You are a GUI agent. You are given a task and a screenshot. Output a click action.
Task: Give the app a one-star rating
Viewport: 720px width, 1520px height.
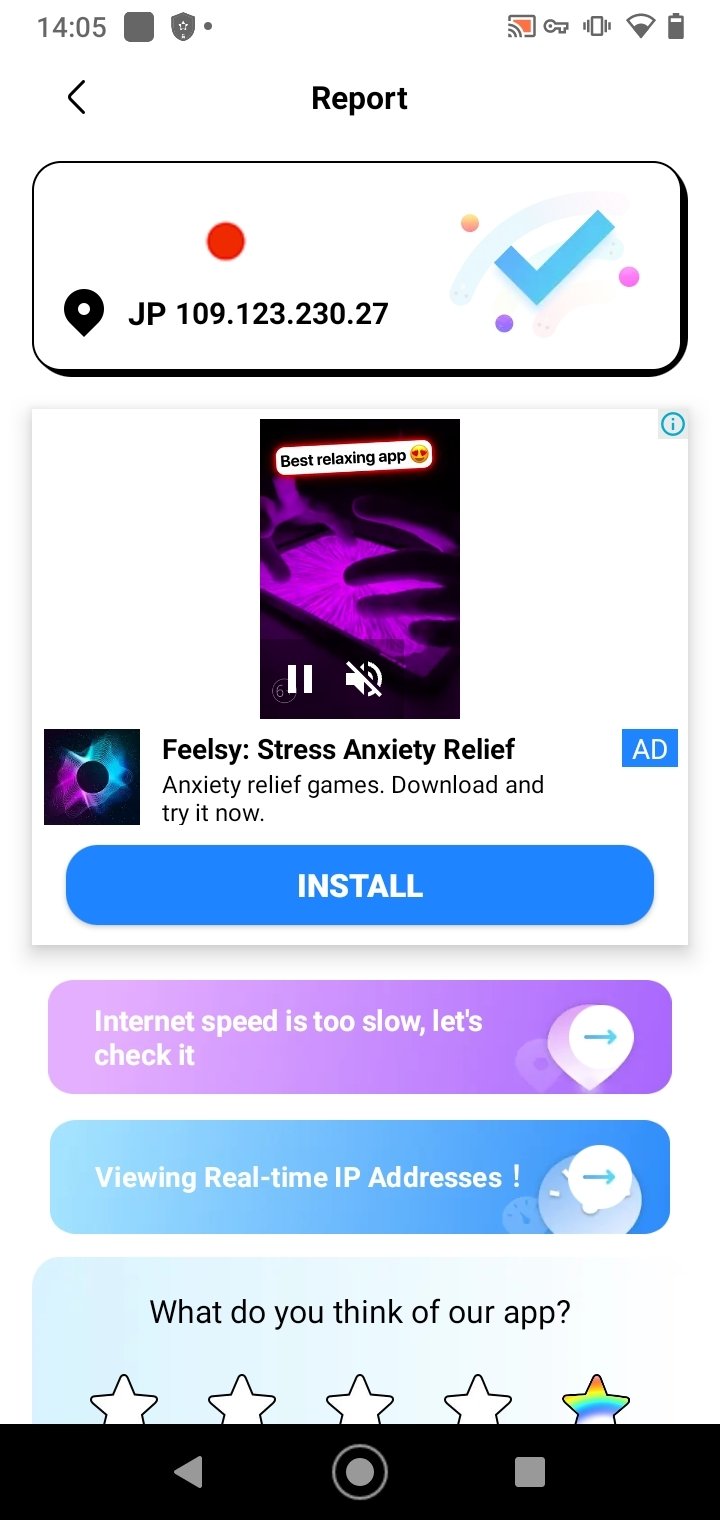[124, 1400]
